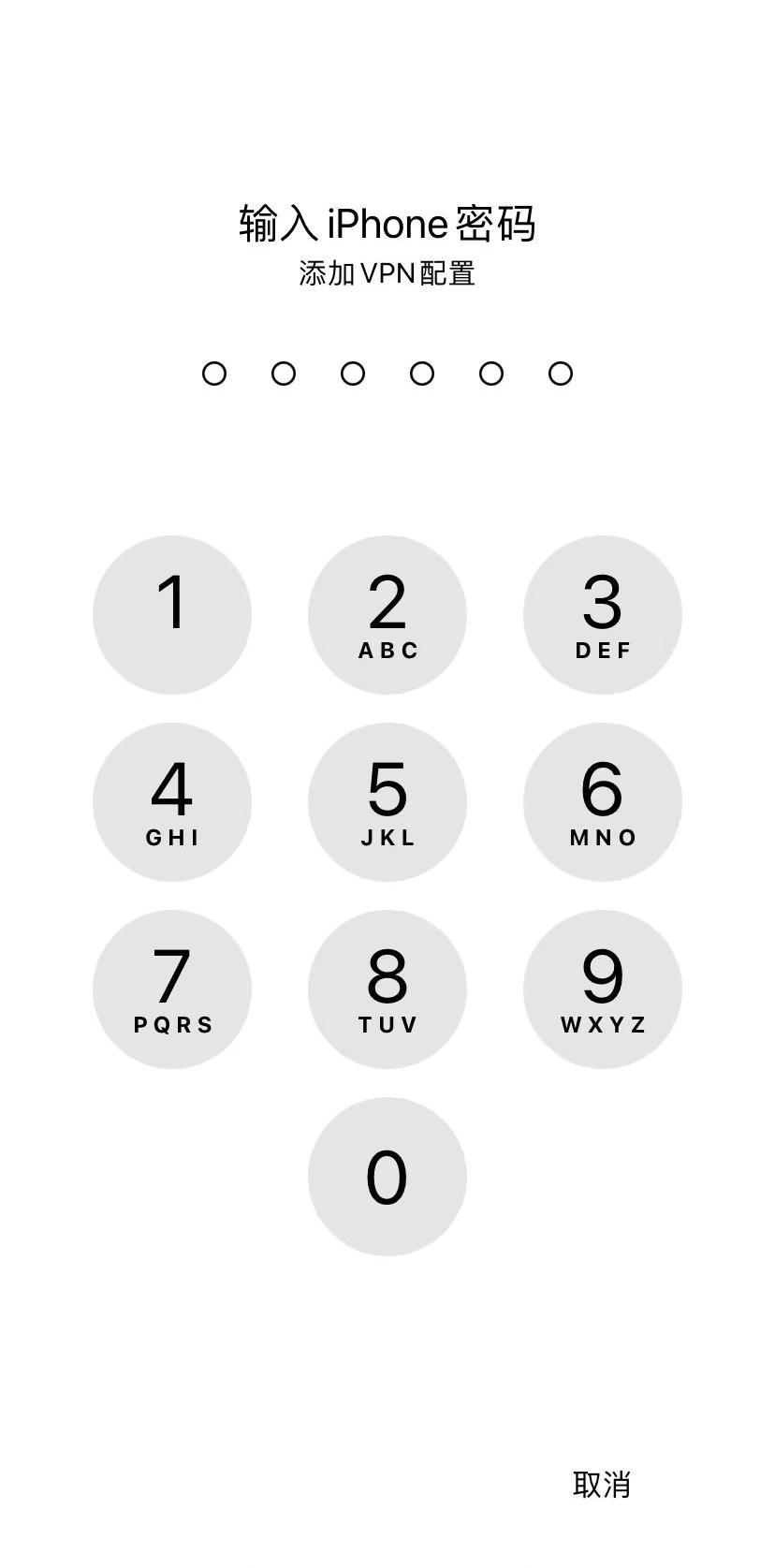Select the 7 PQRS key
The image size is (775, 1568).
pos(172,989)
